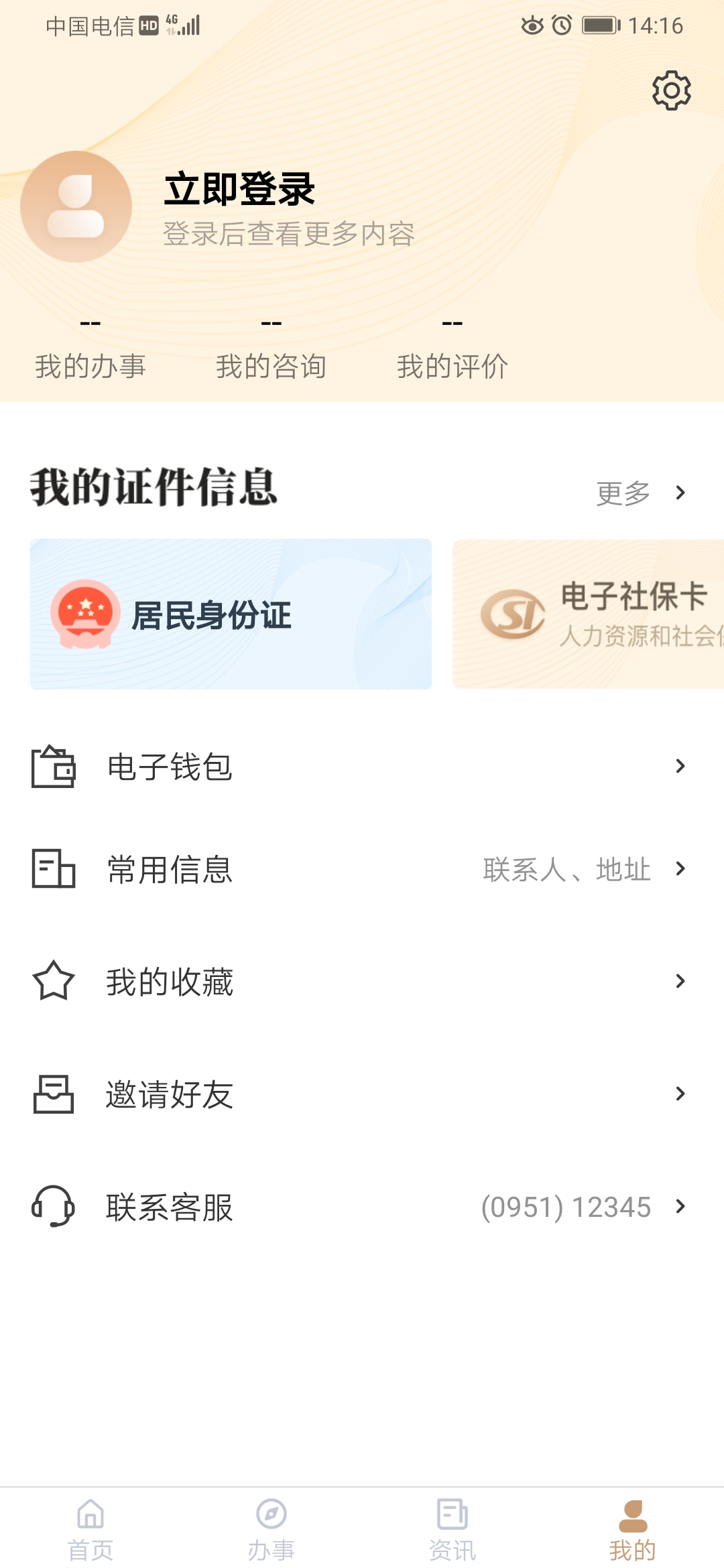Open 邀请好友
The image size is (724, 1568).
click(x=362, y=1094)
